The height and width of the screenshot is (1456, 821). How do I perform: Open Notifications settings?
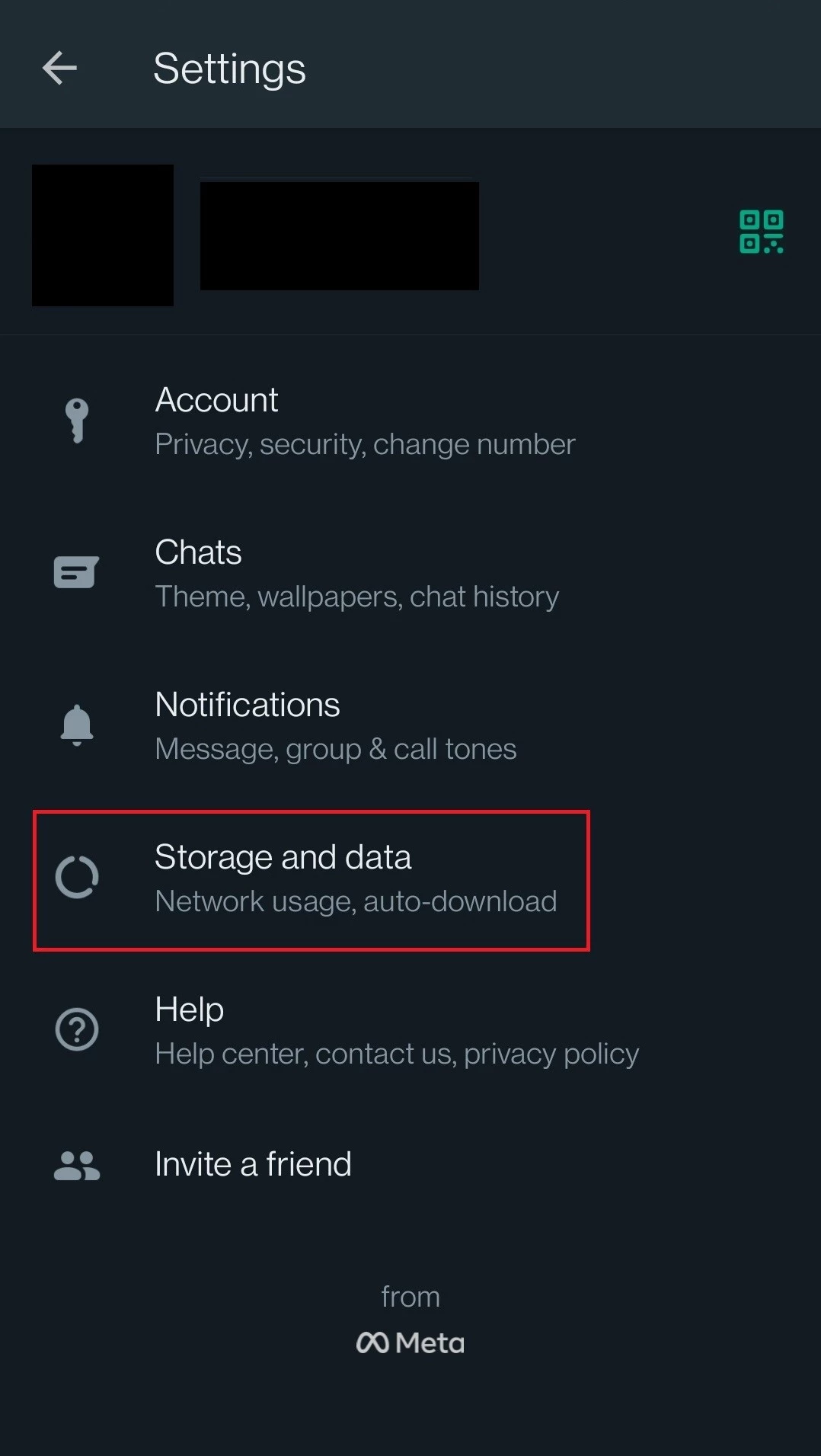tap(410, 725)
